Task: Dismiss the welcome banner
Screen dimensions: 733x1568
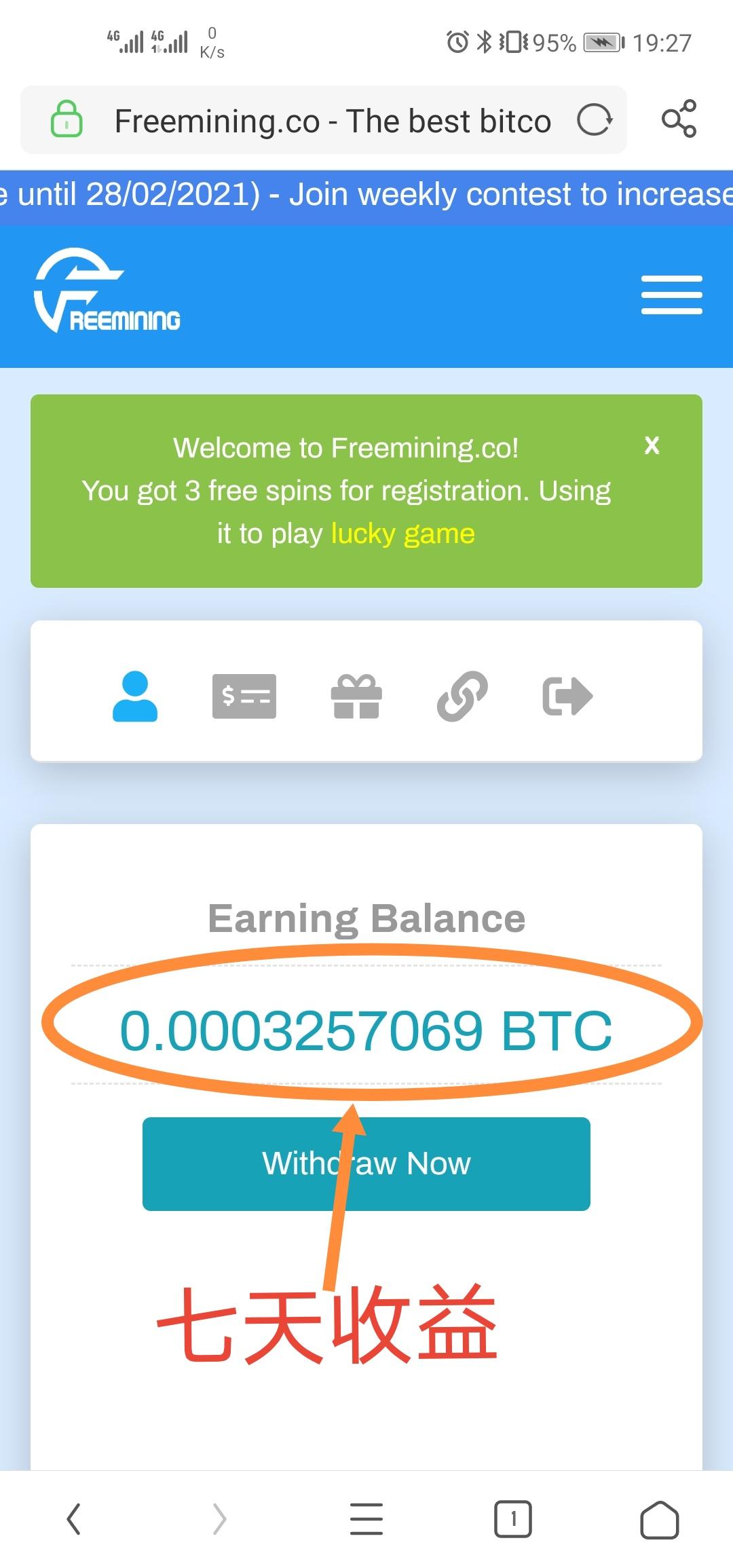Action: coord(652,445)
